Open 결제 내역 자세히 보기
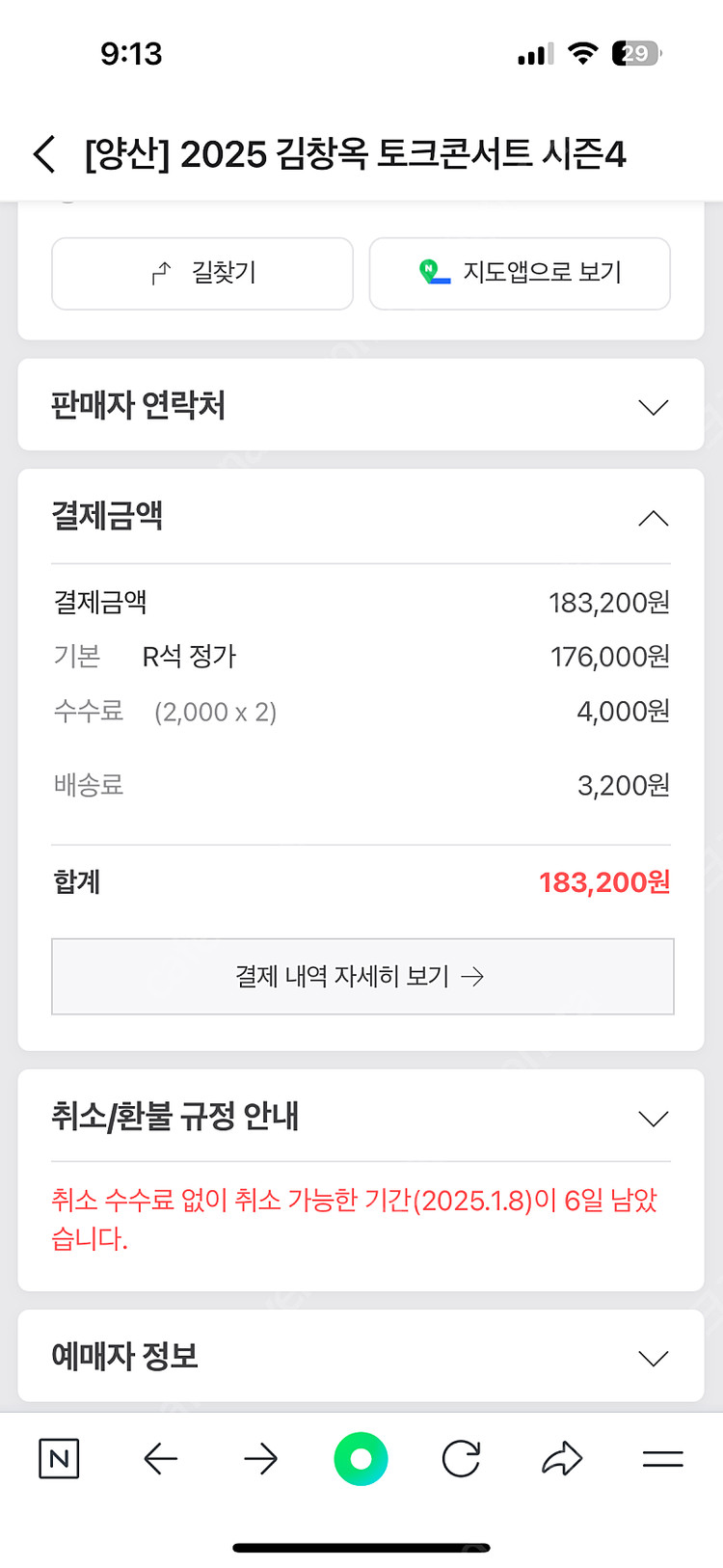 point(361,976)
